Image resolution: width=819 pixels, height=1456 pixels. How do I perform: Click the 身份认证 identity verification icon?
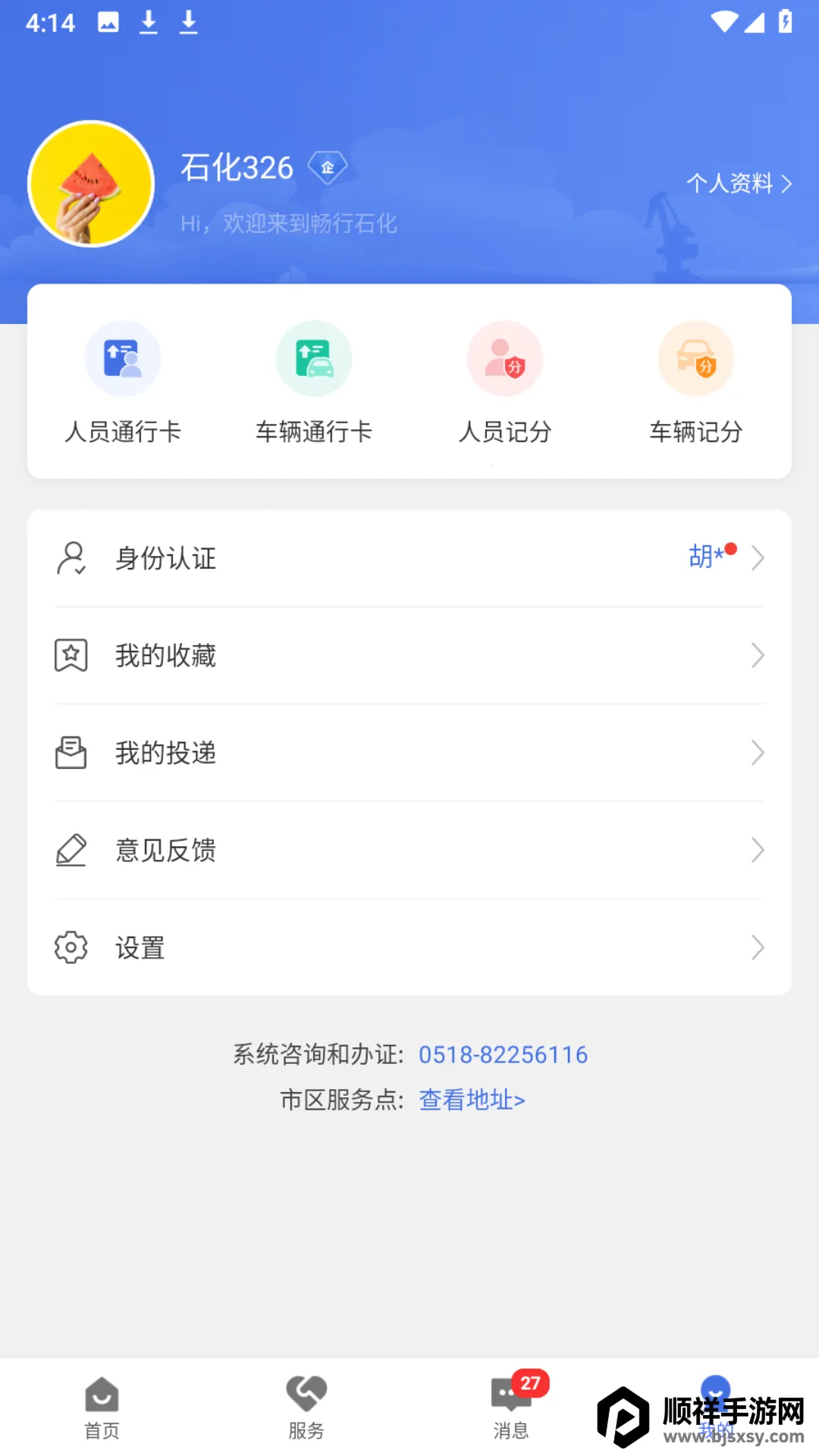(71, 559)
